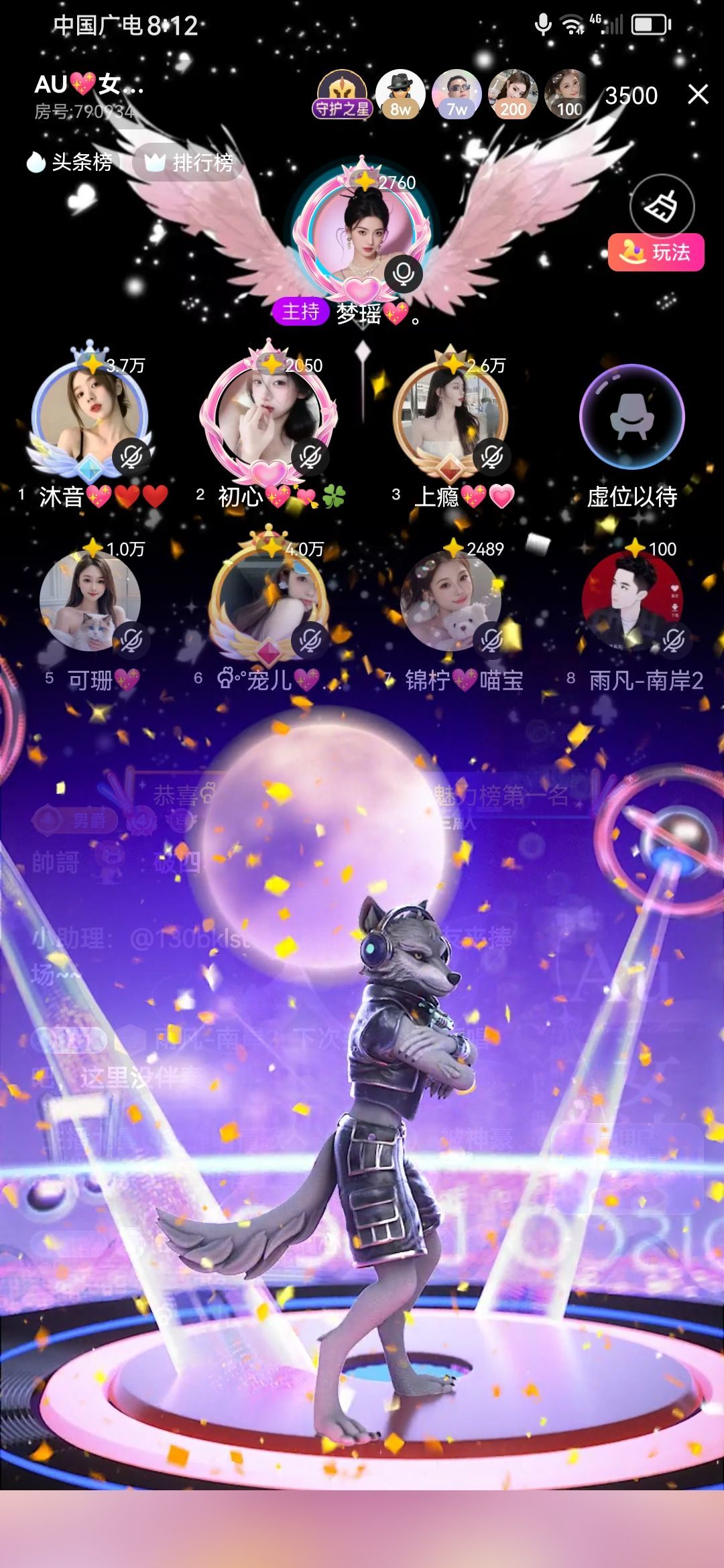Open seat 5 可珊's profile
The image size is (724, 1568).
pos(90,601)
